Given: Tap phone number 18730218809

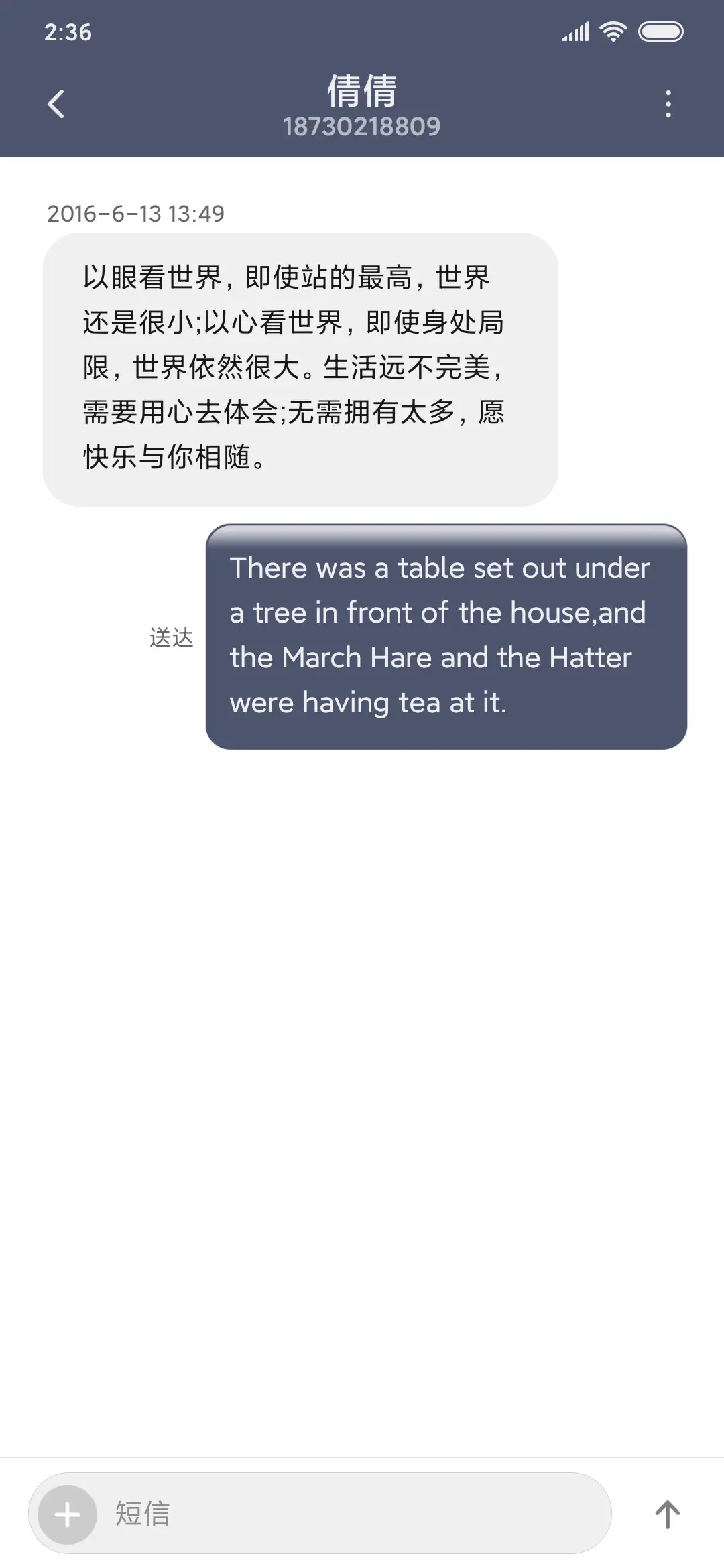Looking at the screenshot, I should coord(362,126).
